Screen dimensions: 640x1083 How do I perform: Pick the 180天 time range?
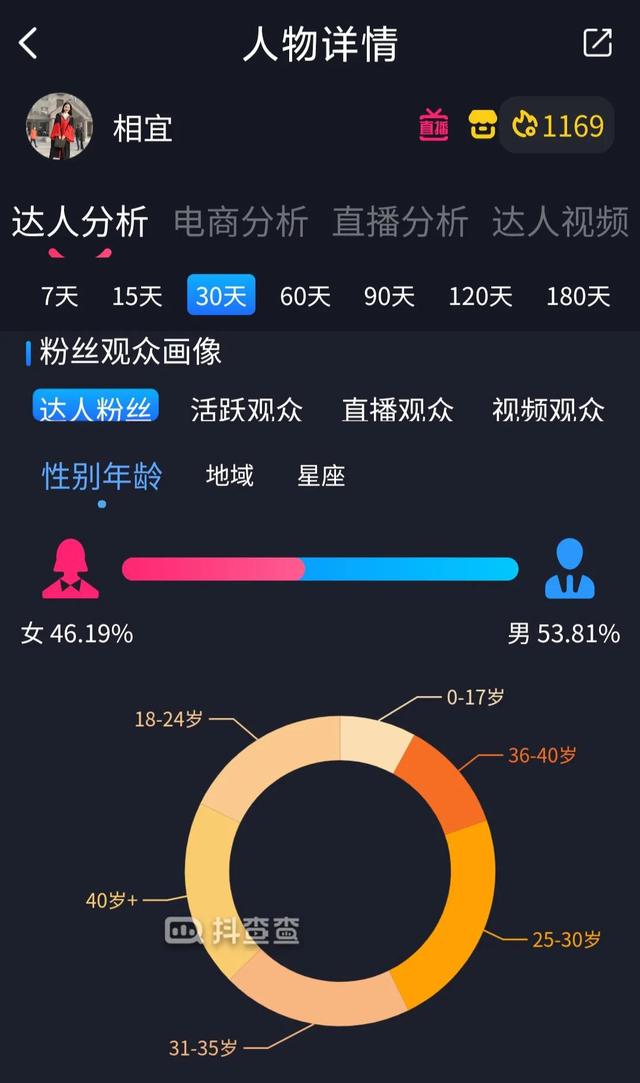click(579, 296)
